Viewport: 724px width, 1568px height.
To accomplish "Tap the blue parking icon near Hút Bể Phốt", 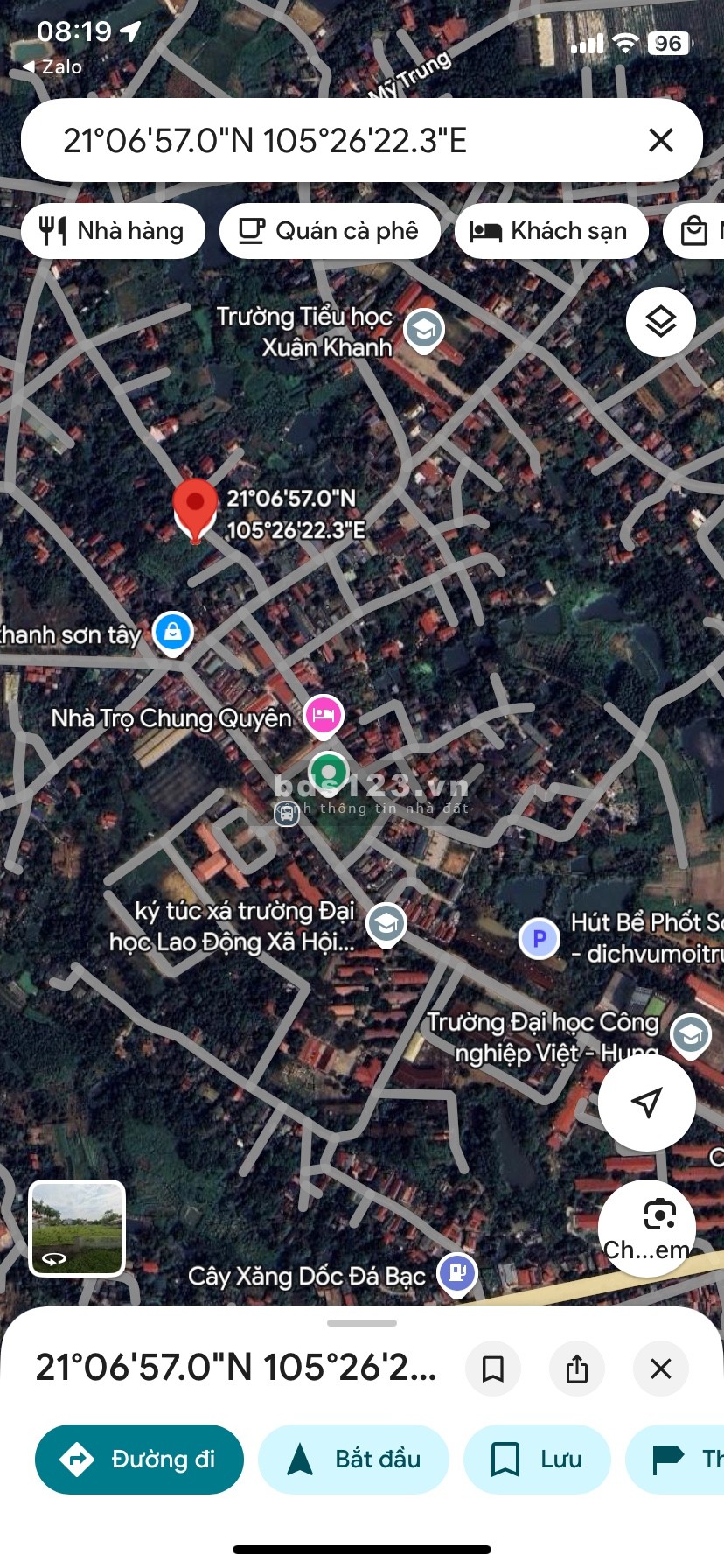I will [540, 939].
